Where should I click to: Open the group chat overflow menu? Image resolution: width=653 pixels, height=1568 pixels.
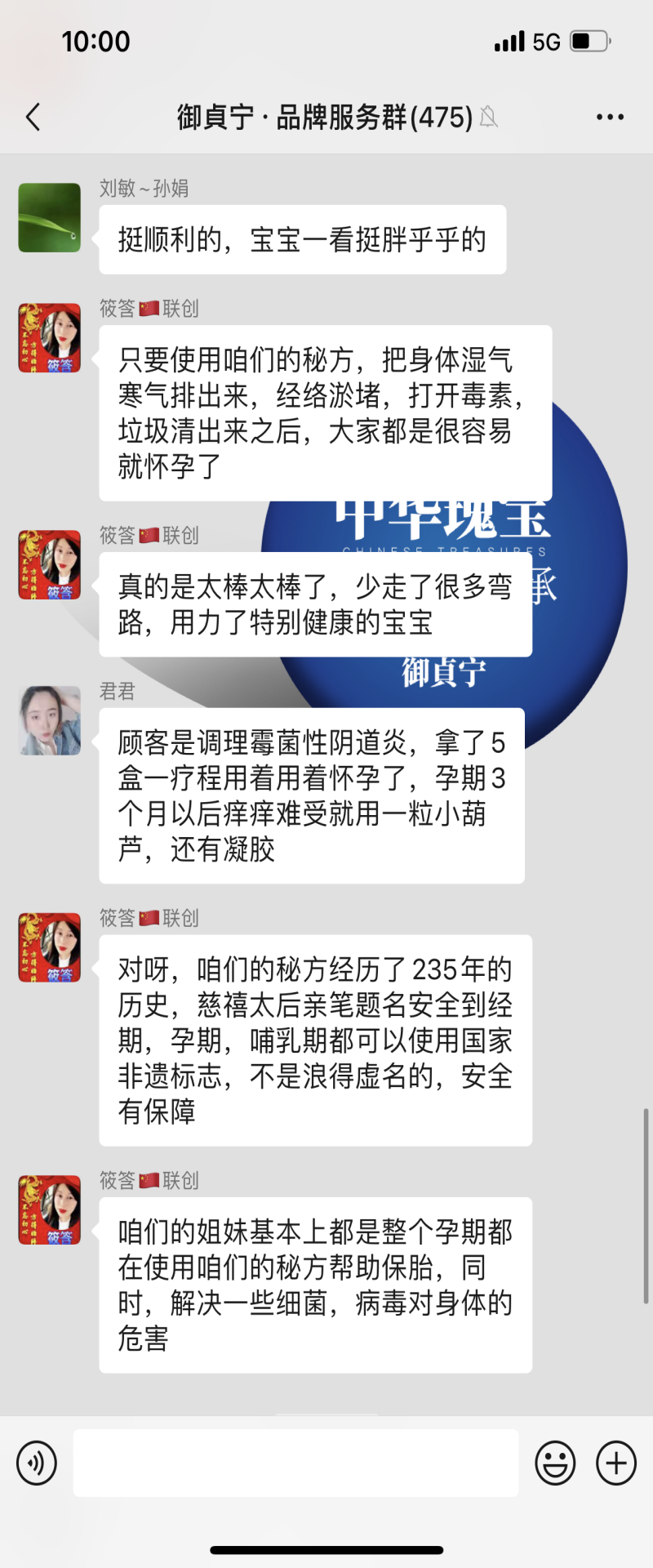tap(610, 117)
